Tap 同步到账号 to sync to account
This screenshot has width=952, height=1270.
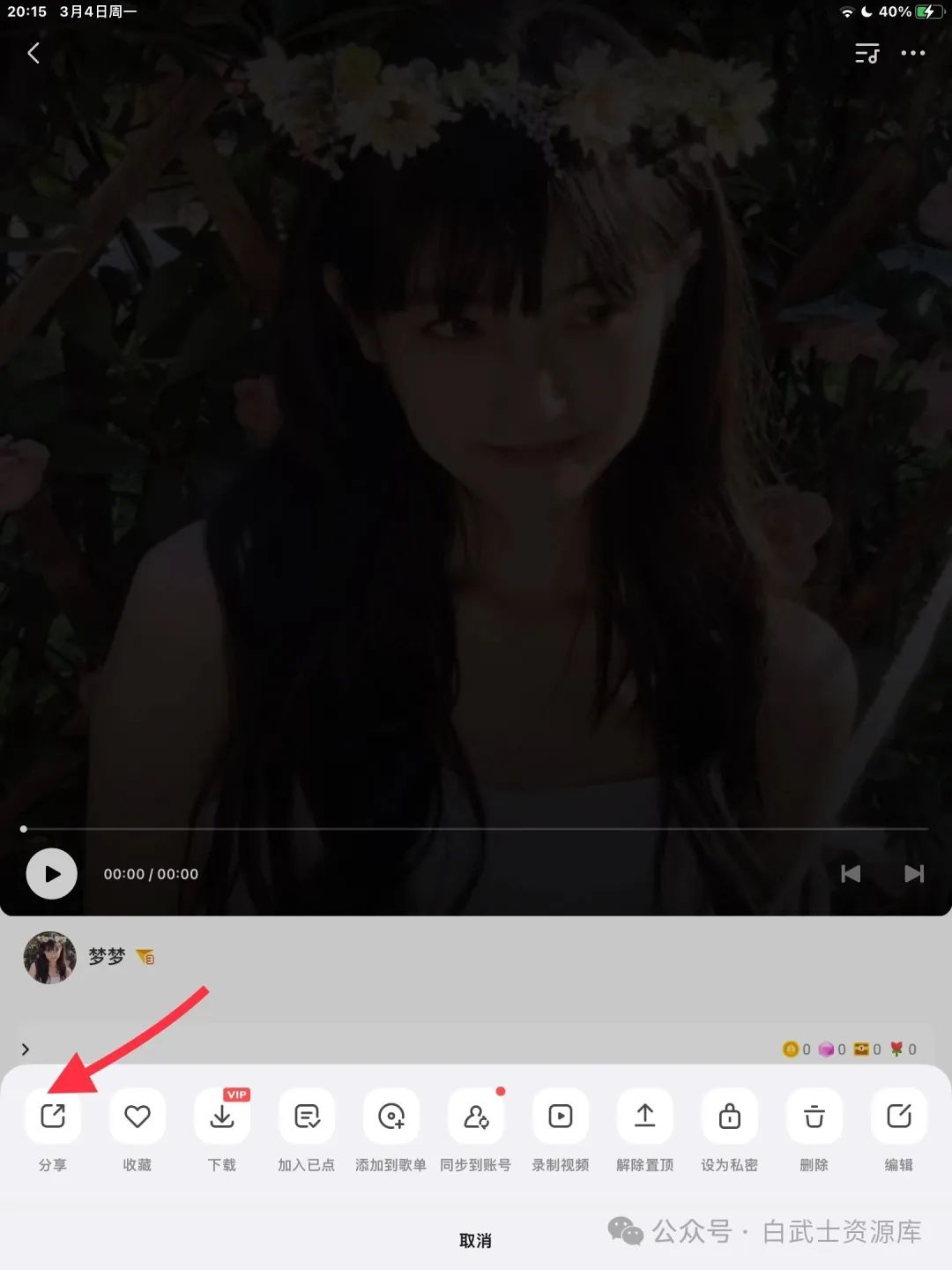[476, 1117]
